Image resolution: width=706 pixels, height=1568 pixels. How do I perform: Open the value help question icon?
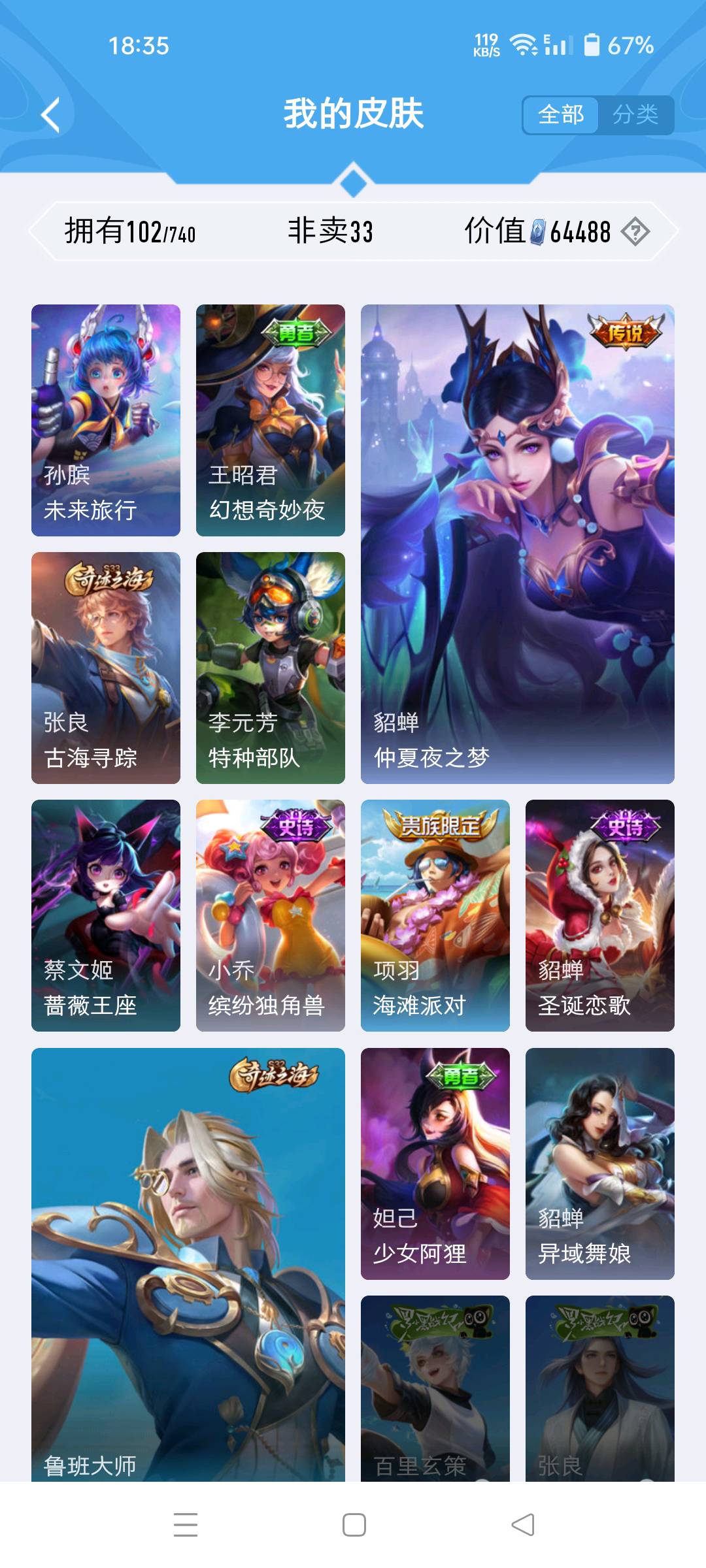[635, 231]
